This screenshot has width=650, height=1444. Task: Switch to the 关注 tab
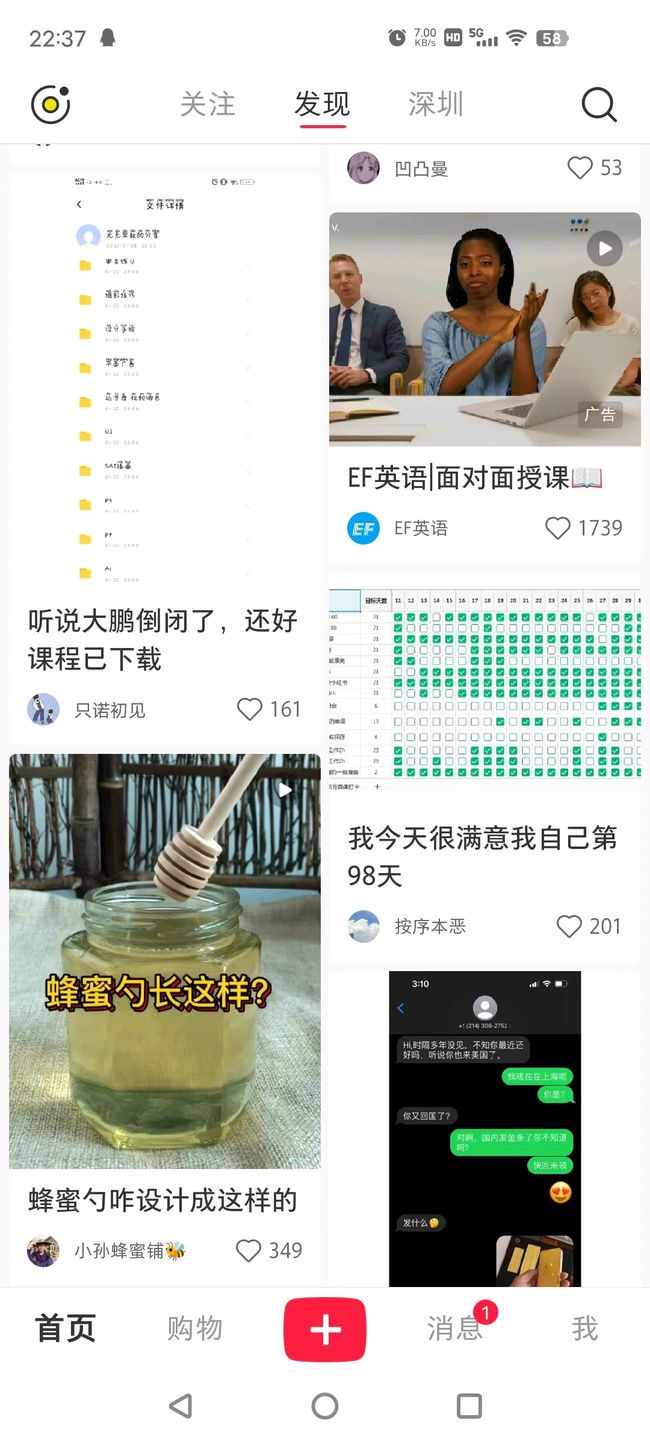(208, 104)
